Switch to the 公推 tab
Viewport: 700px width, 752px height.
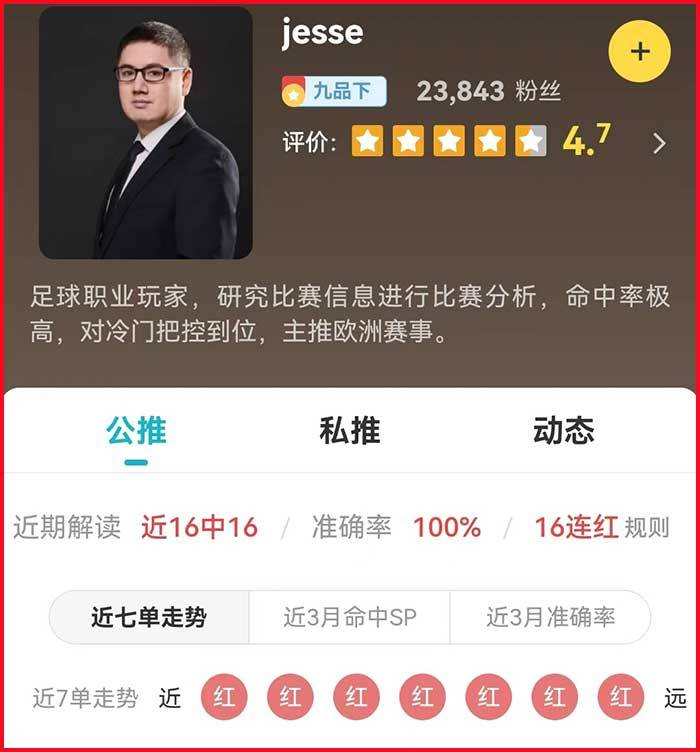136,431
